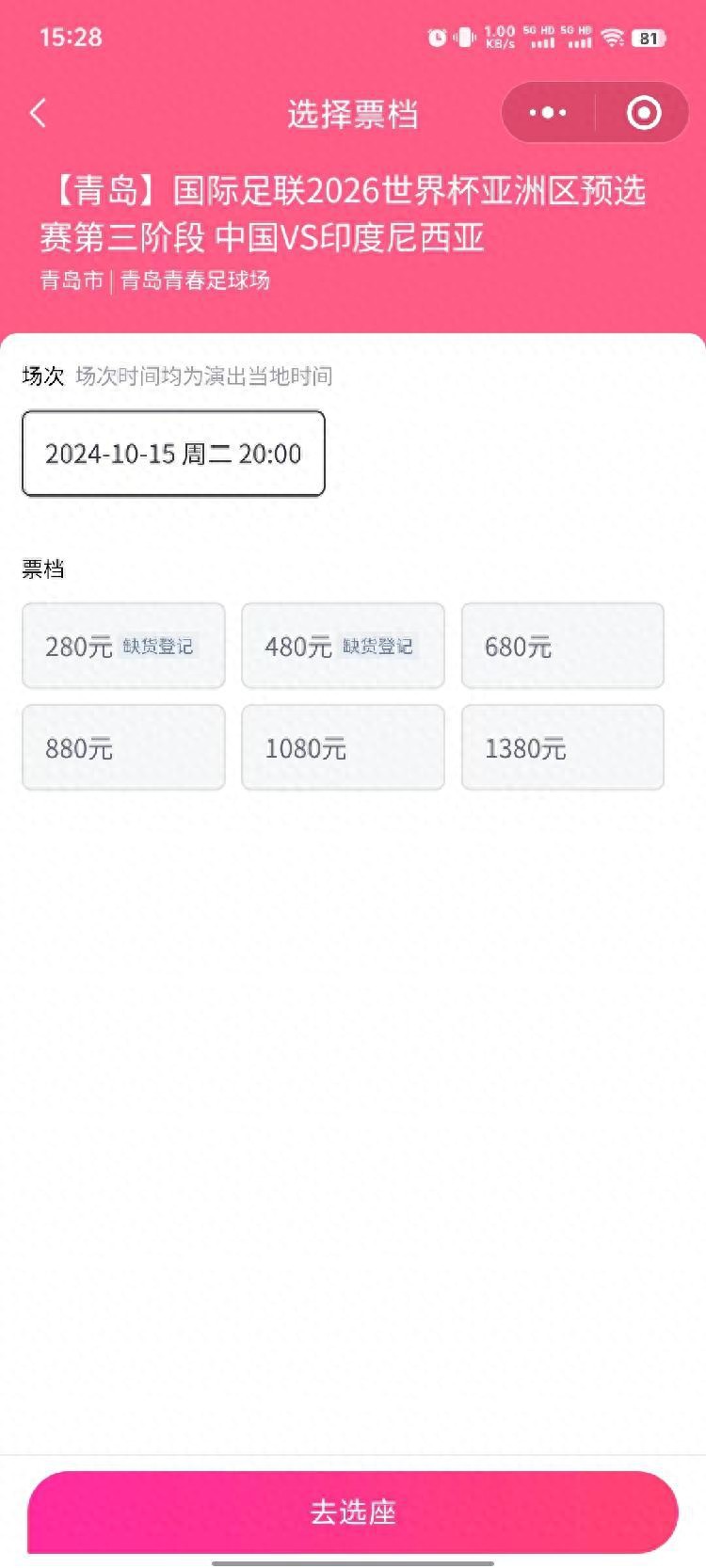
Task: Select the 1080元 ticket tier
Action: click(343, 748)
